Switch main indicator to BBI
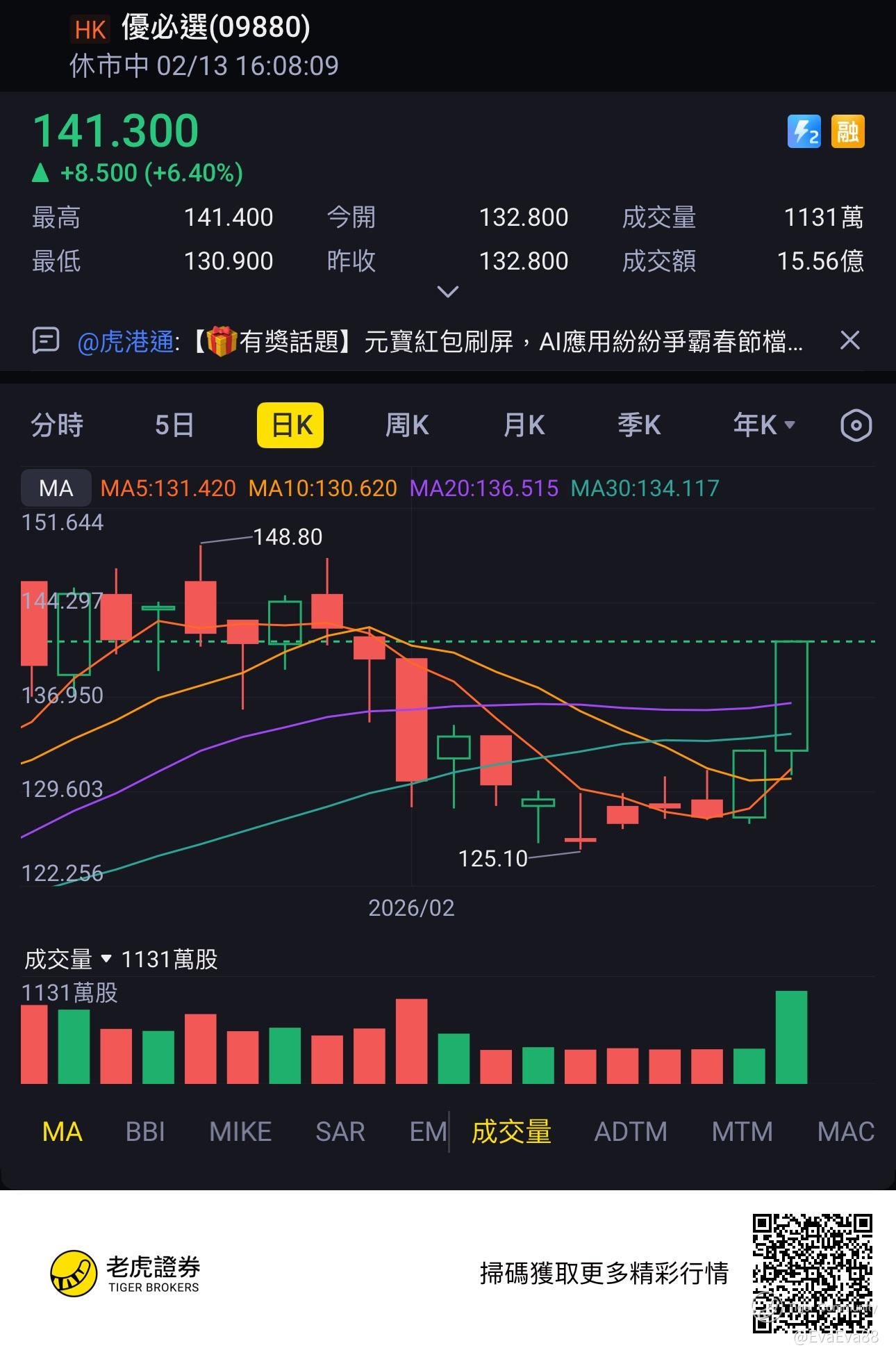Image resolution: width=896 pixels, height=1357 pixels. 145,1132
